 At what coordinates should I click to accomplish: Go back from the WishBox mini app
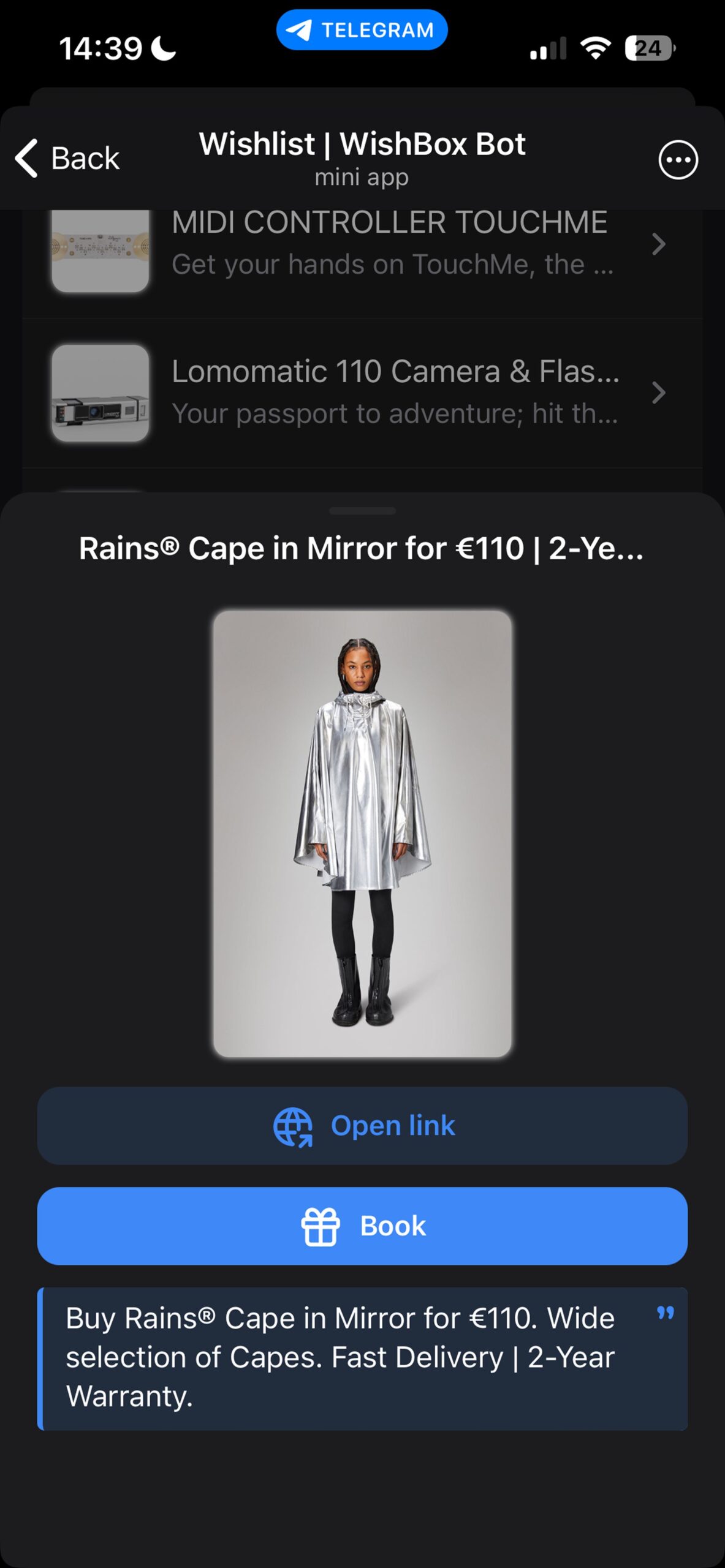[x=67, y=159]
